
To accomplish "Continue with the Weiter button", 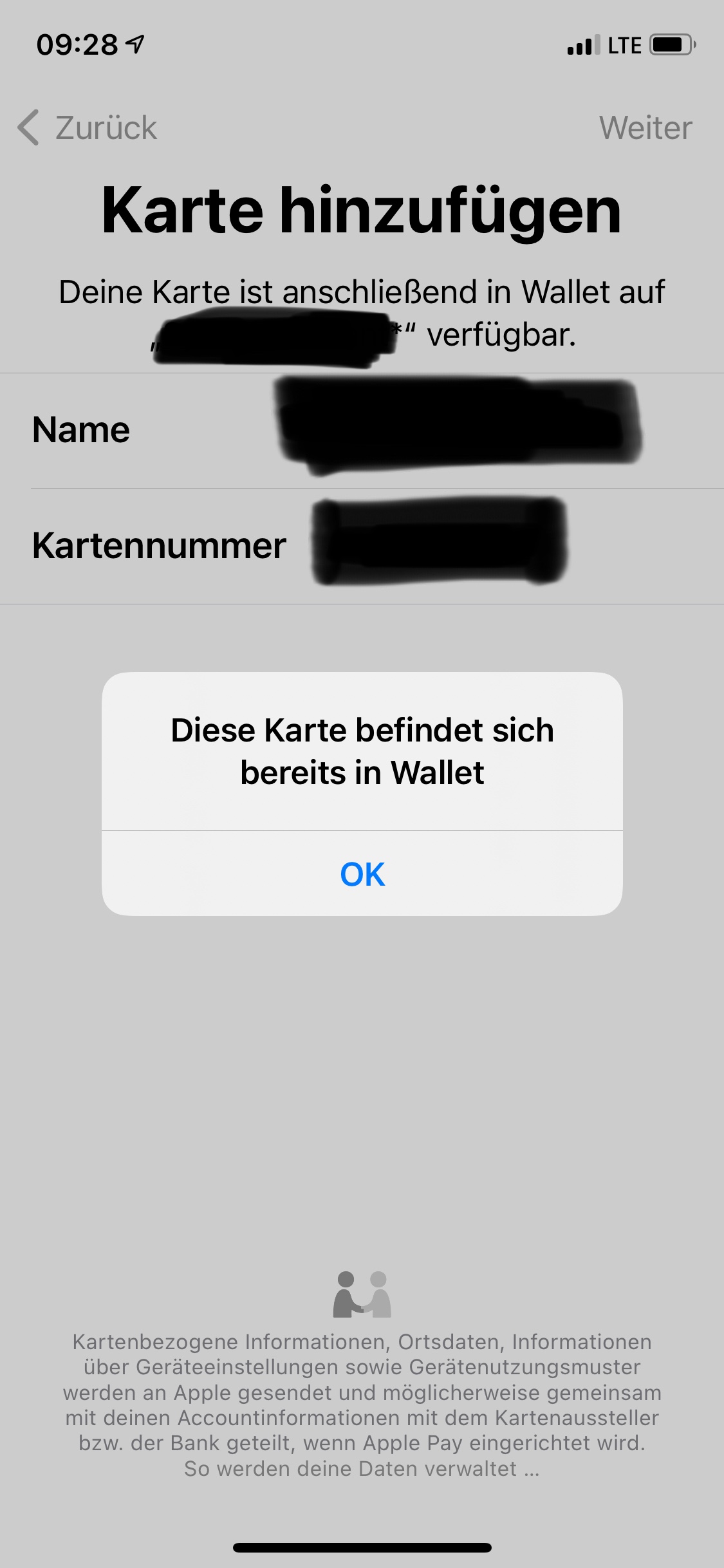I will point(645,127).
